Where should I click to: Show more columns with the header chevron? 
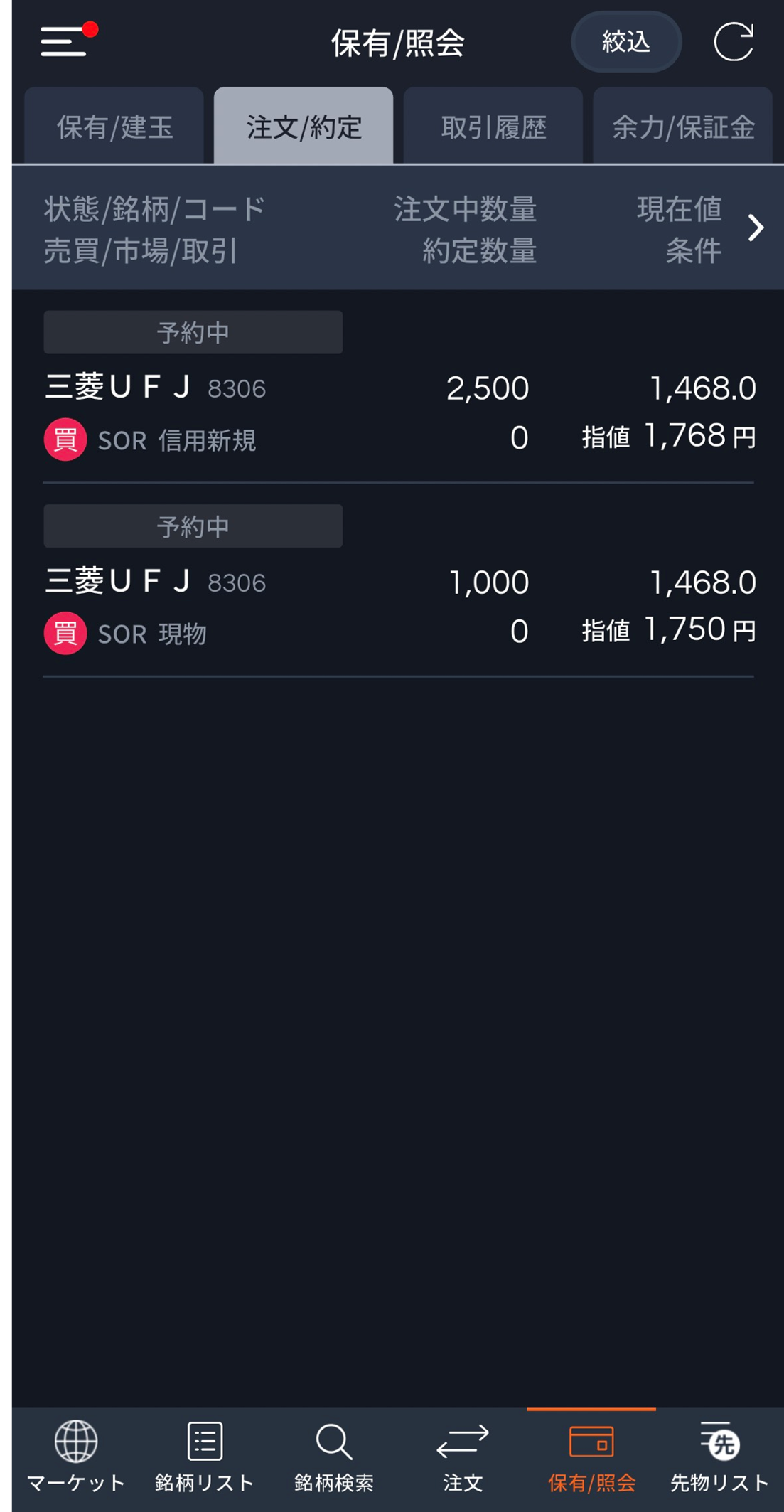tap(756, 228)
